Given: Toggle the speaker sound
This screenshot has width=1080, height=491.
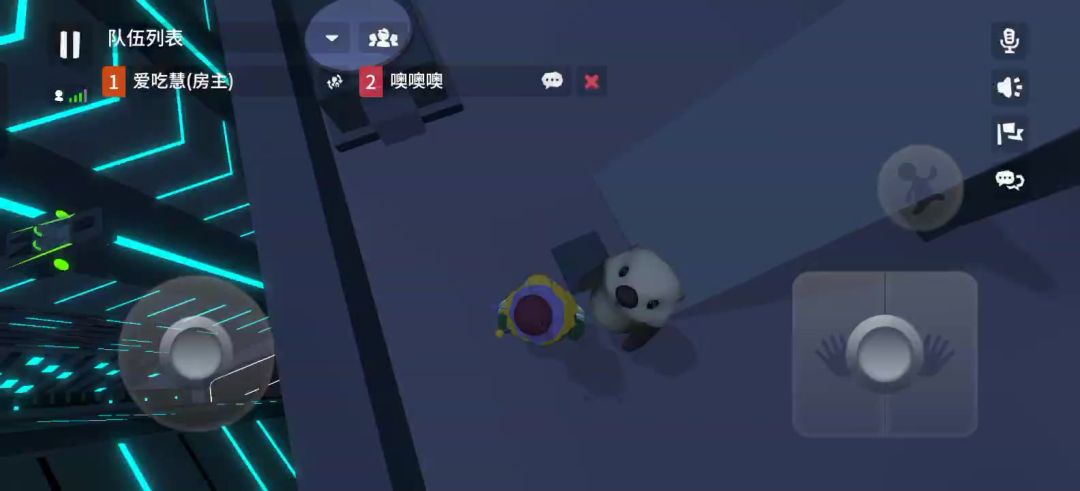Looking at the screenshot, I should click(x=1009, y=87).
